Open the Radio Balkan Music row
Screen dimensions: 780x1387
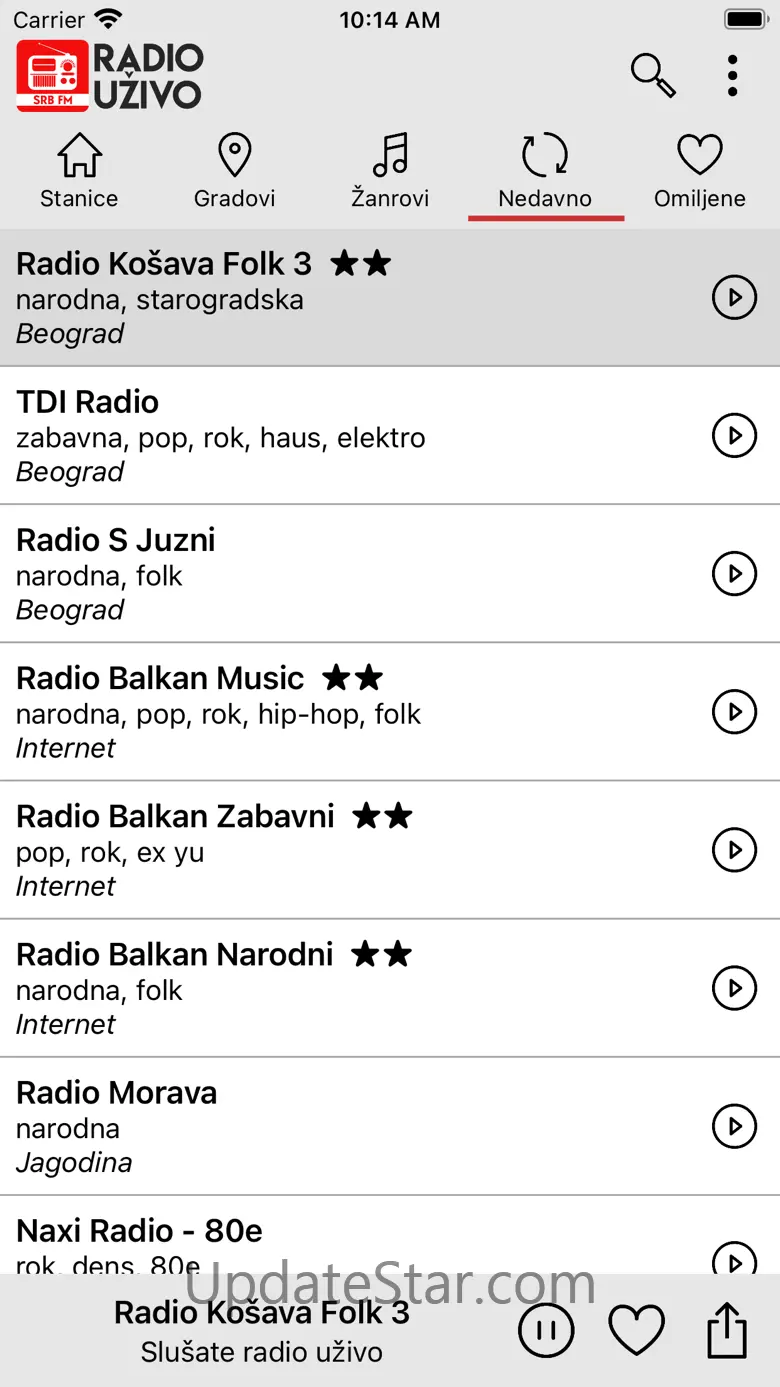pyautogui.click(x=300, y=712)
